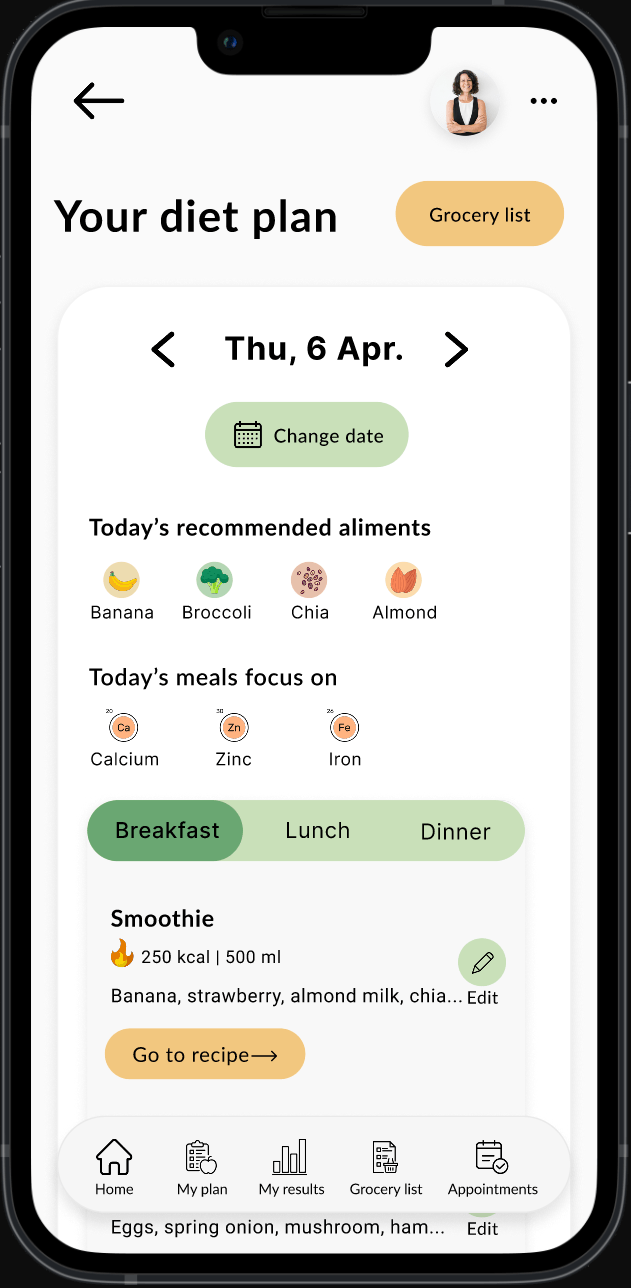Image resolution: width=631 pixels, height=1288 pixels.
Task: Go to next day with right chevron
Action: click(456, 349)
